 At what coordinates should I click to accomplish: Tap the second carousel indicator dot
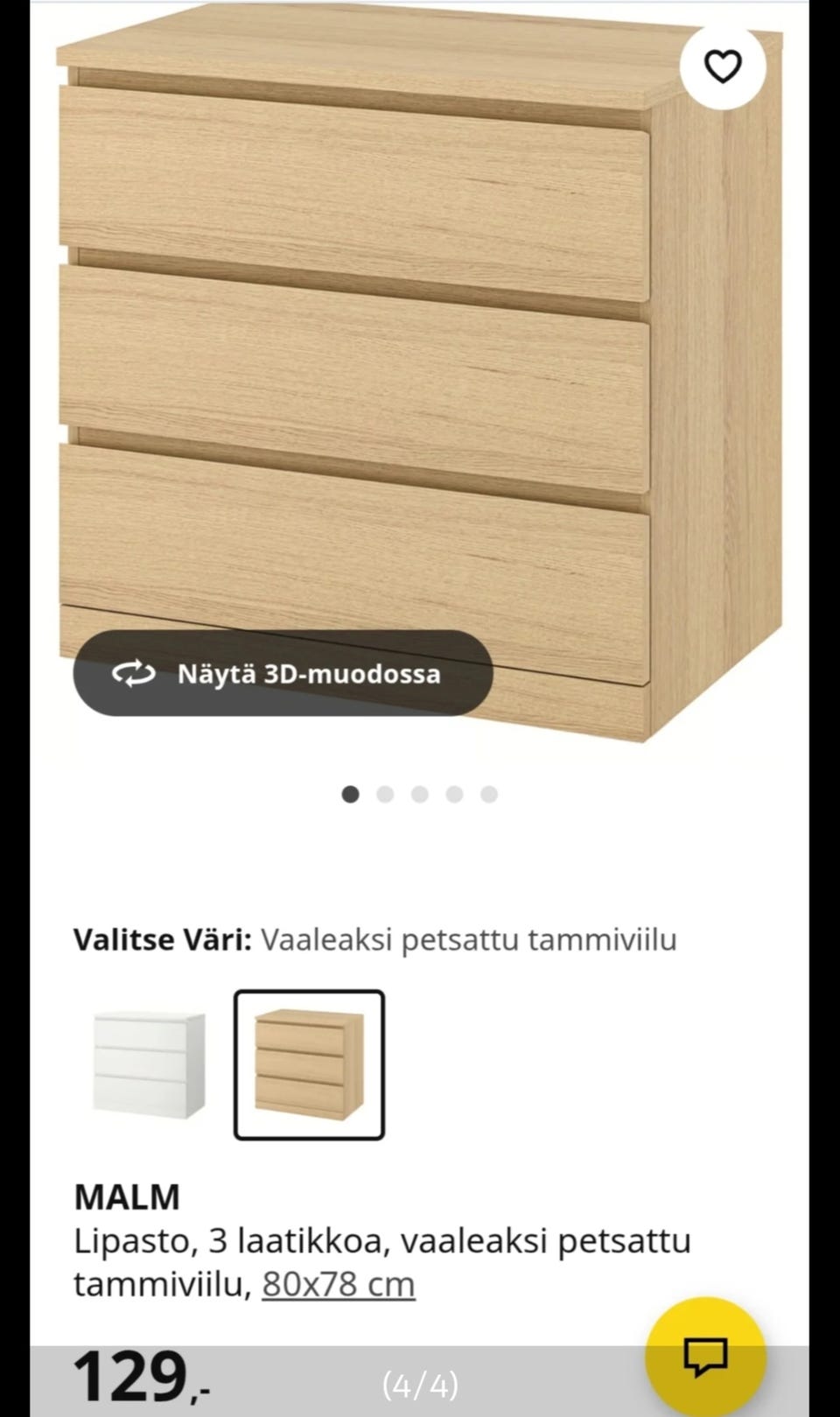tap(385, 795)
